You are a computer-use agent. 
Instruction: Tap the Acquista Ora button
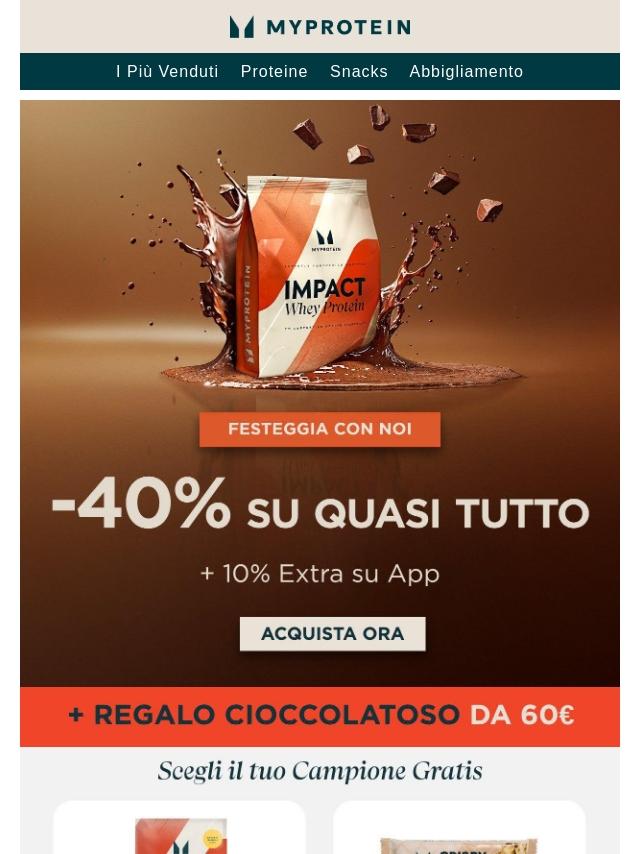(x=332, y=634)
